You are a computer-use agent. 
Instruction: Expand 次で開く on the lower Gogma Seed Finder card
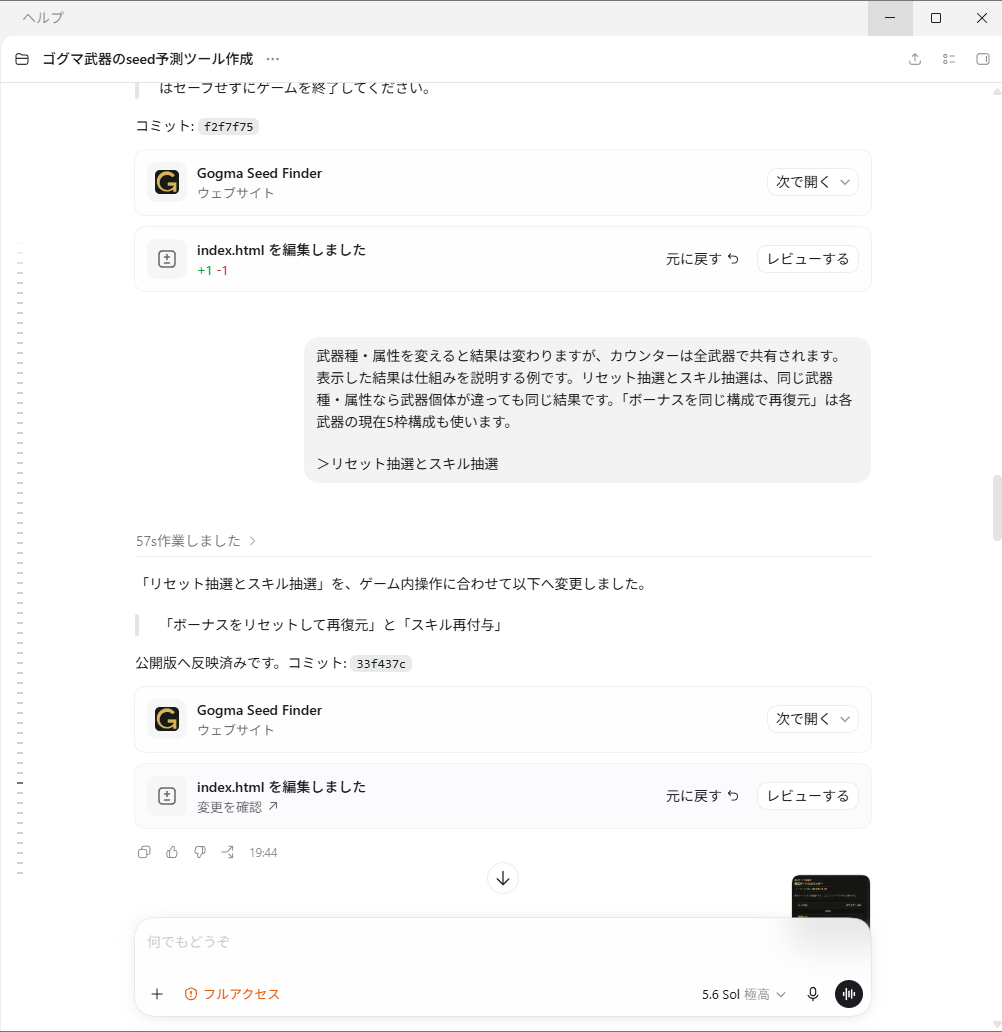pyautogui.click(x=812, y=719)
